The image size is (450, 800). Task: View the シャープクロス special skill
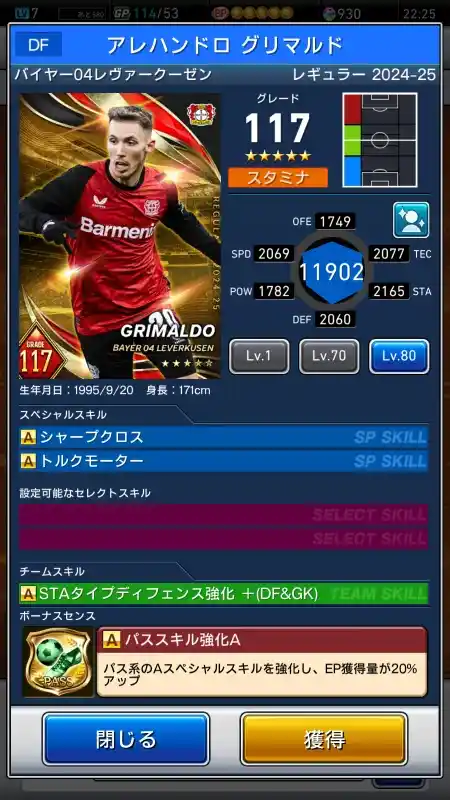point(223,437)
